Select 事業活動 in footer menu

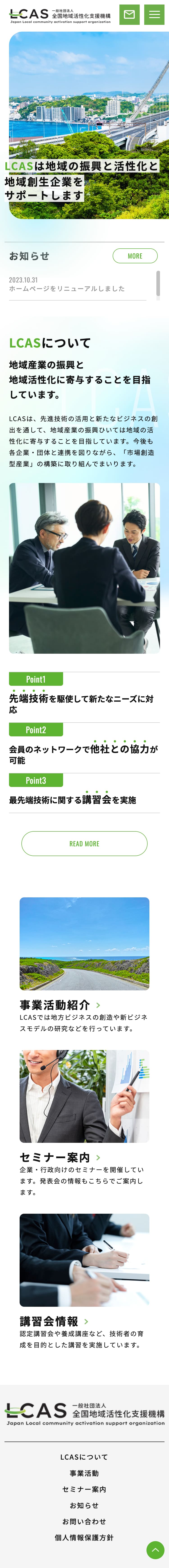[x=84, y=1473]
